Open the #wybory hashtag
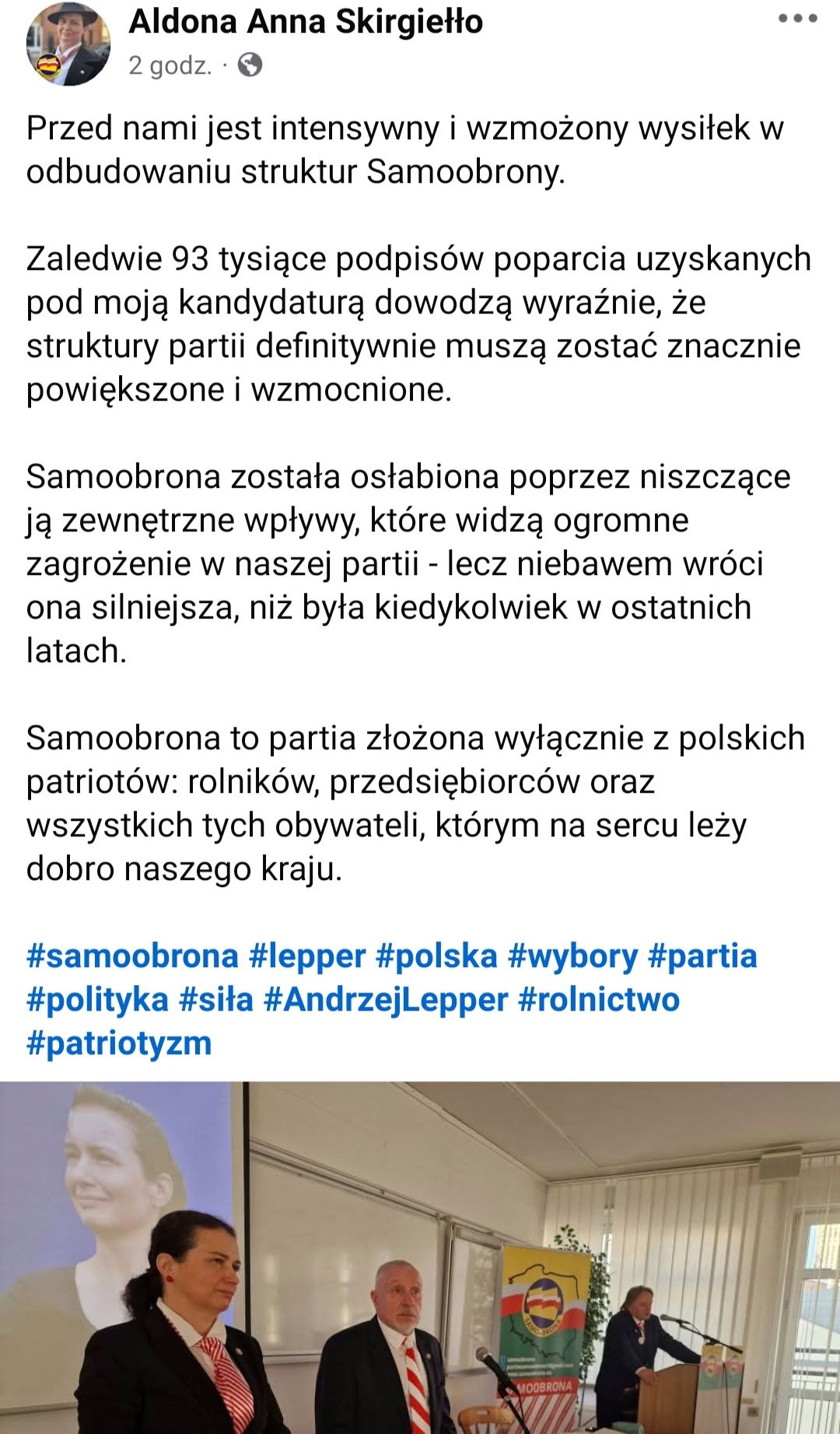840x1434 pixels. [572, 955]
